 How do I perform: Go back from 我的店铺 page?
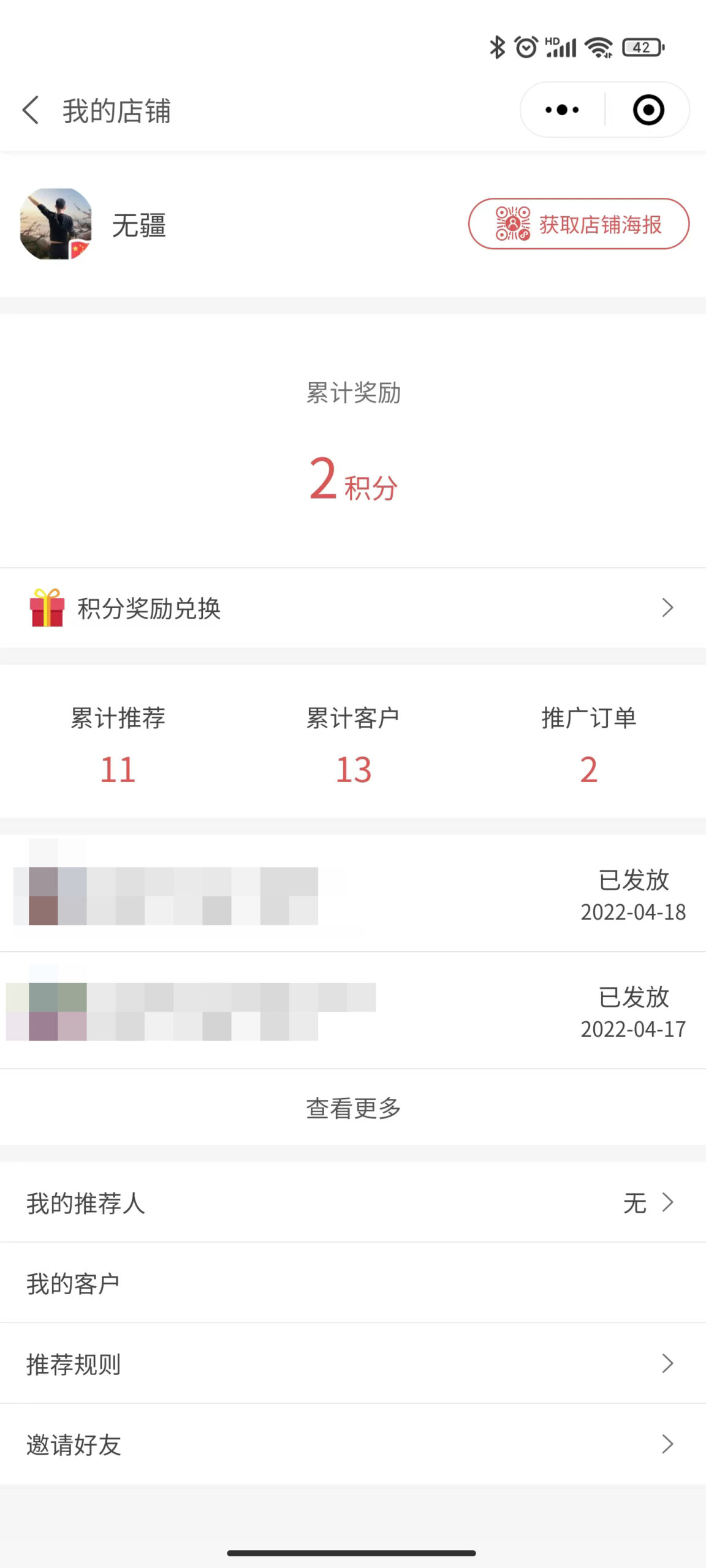(31, 110)
